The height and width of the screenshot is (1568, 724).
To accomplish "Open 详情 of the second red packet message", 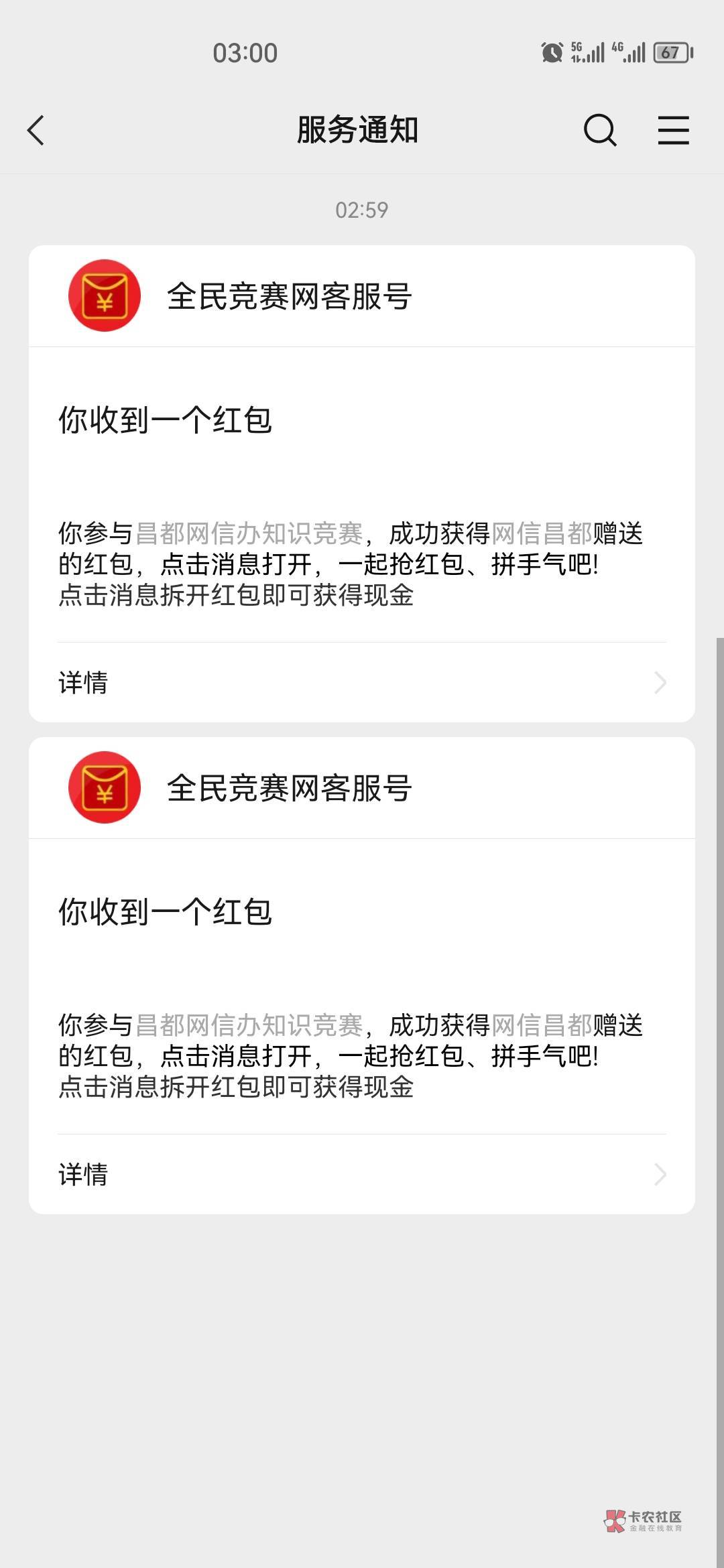I will (362, 1175).
